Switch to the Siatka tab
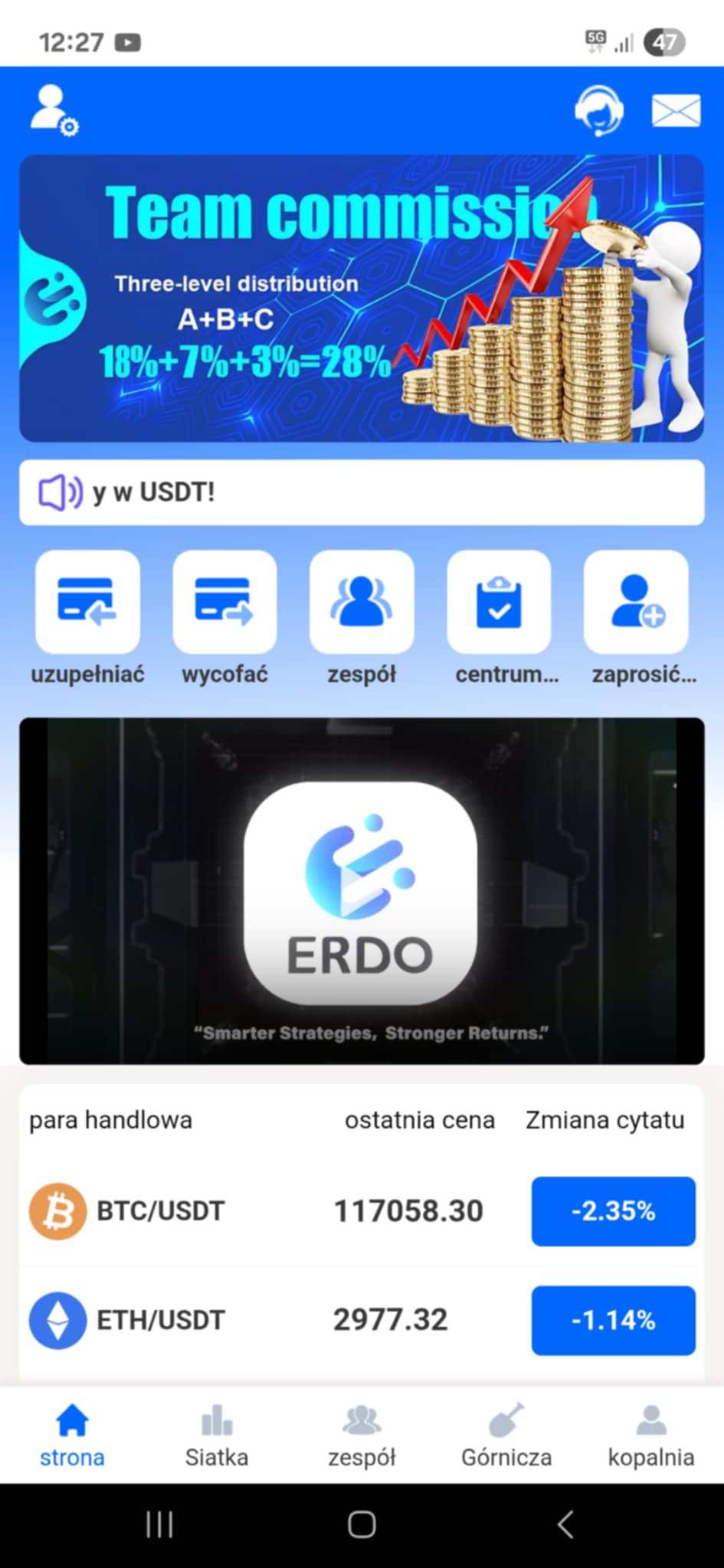724x1568 pixels. coord(217,1436)
